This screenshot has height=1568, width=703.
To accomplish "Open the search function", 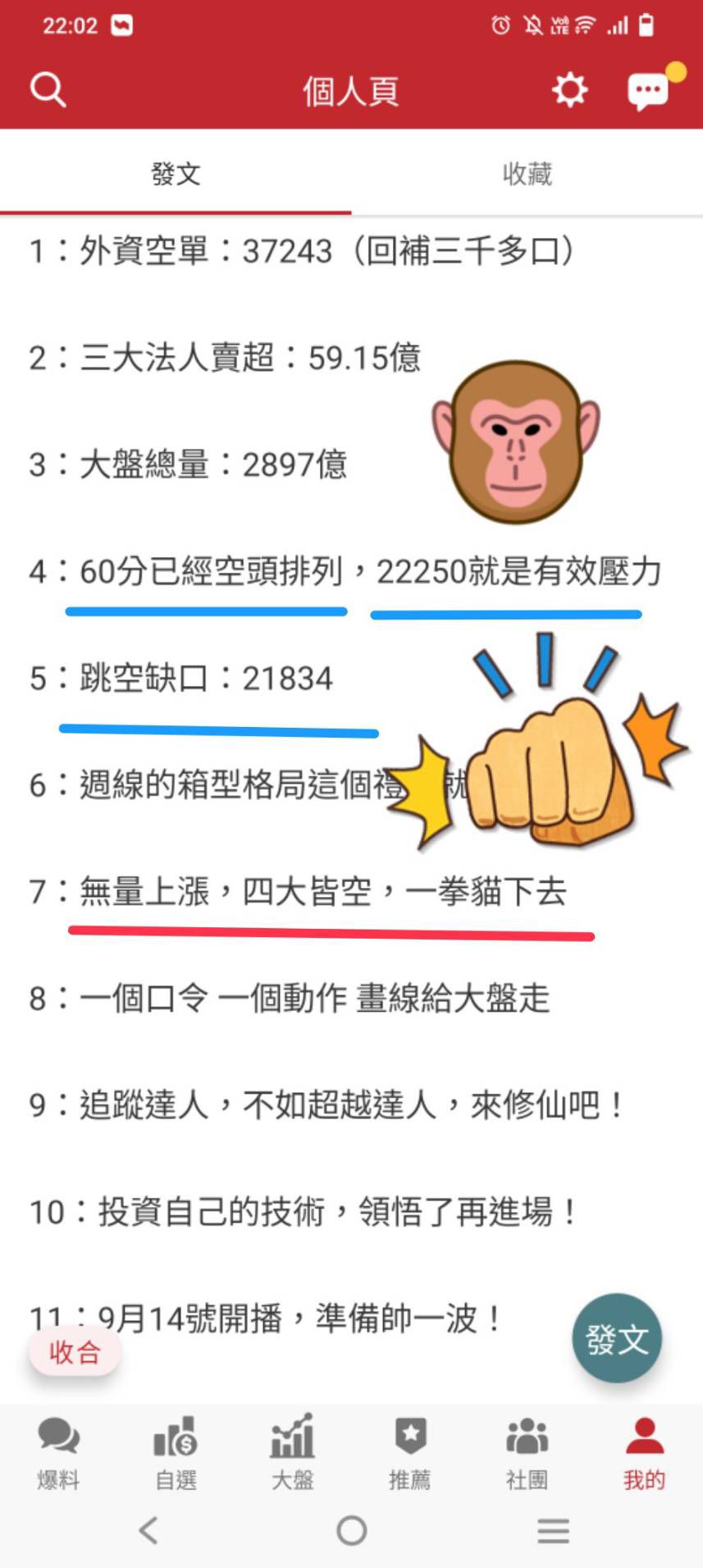I will (47, 89).
